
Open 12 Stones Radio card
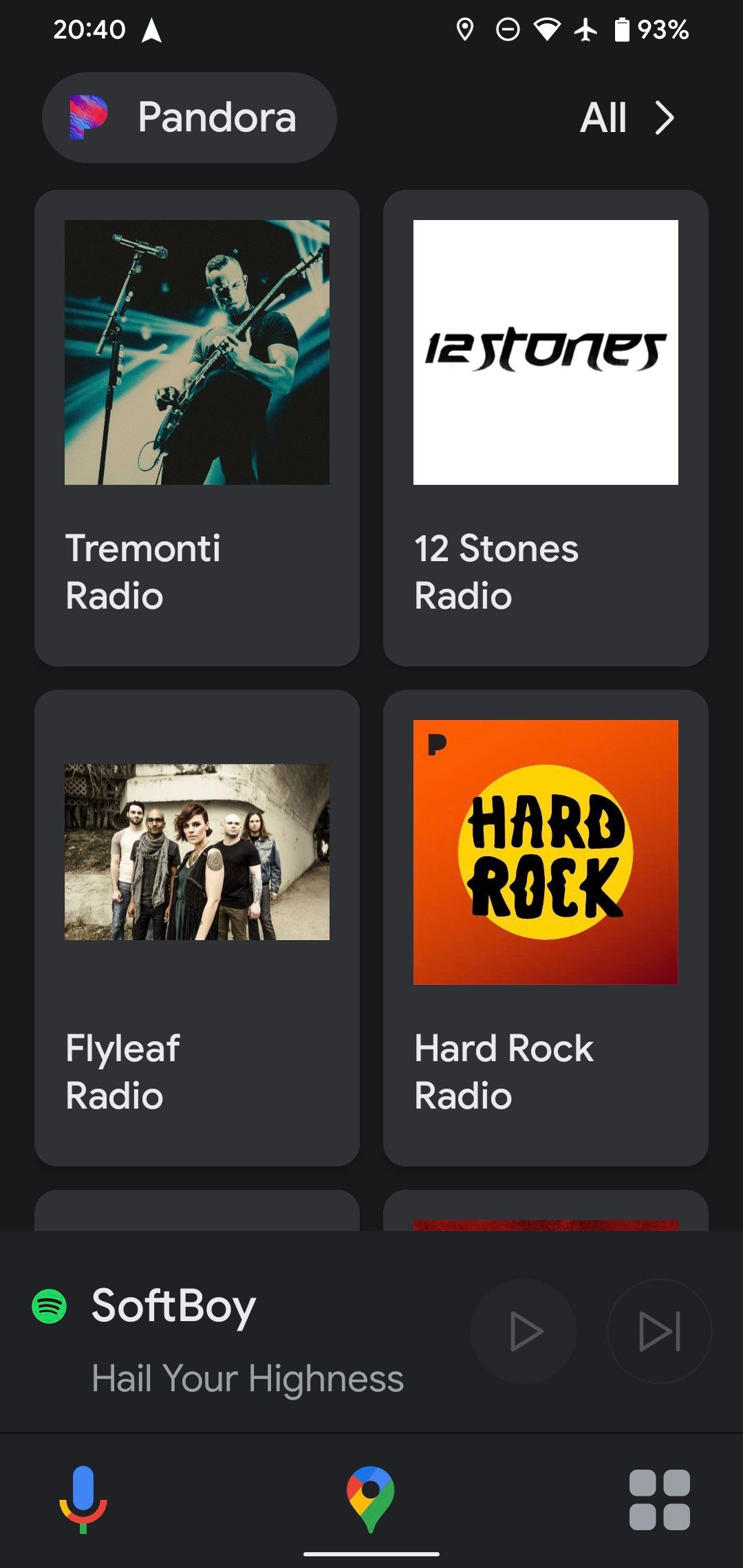546,428
